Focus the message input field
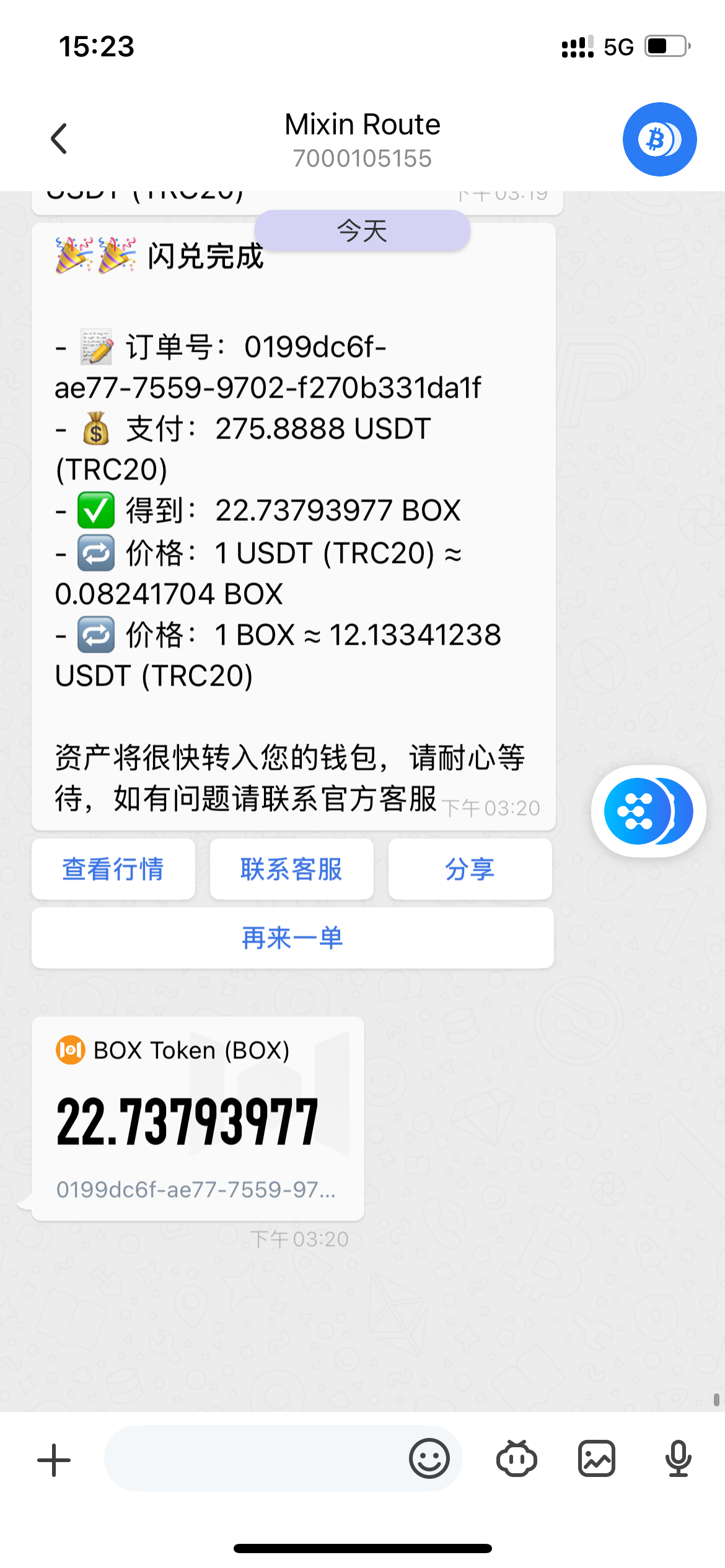 point(254,1458)
